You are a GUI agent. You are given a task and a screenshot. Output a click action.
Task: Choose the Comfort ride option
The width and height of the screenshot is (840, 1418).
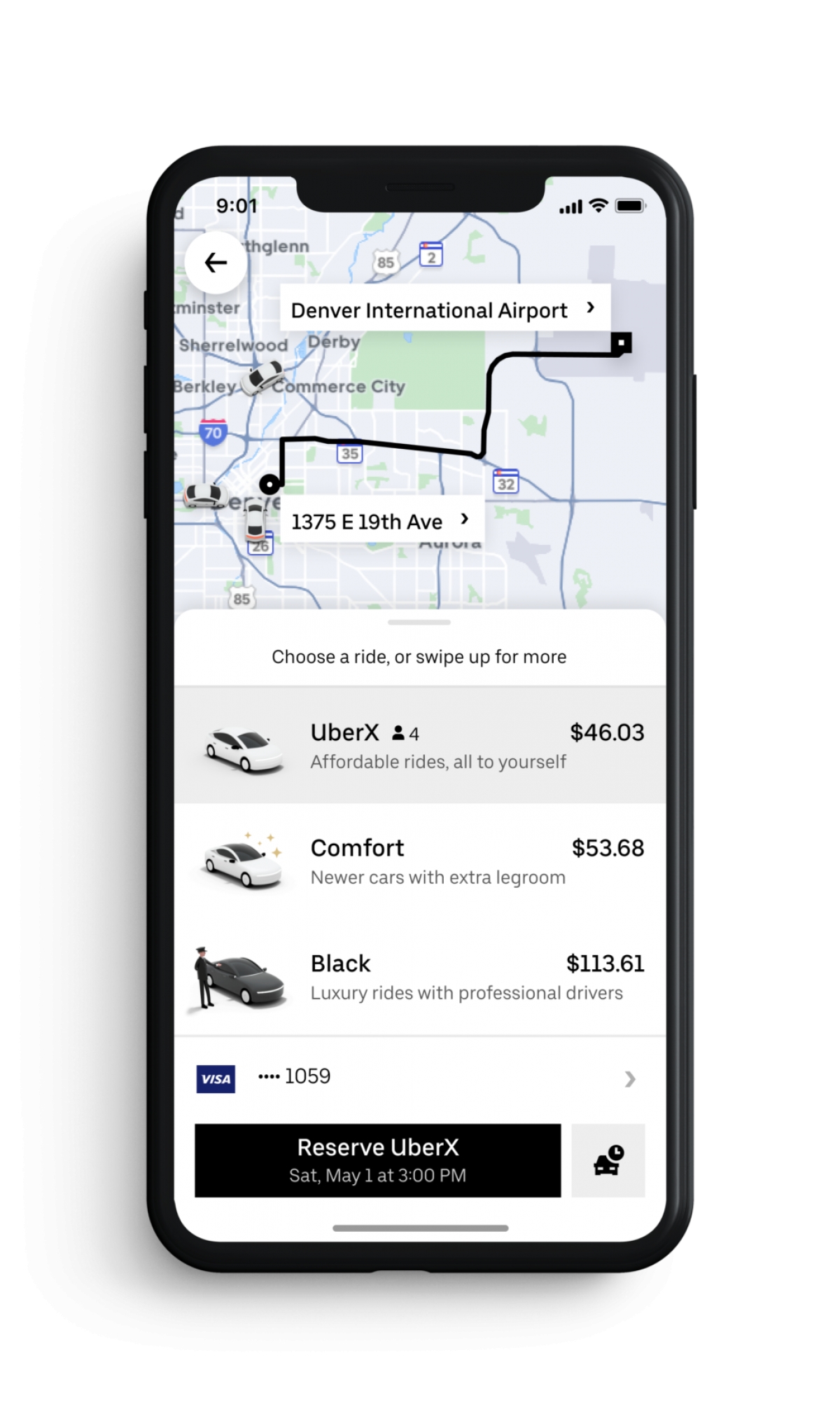tap(420, 861)
